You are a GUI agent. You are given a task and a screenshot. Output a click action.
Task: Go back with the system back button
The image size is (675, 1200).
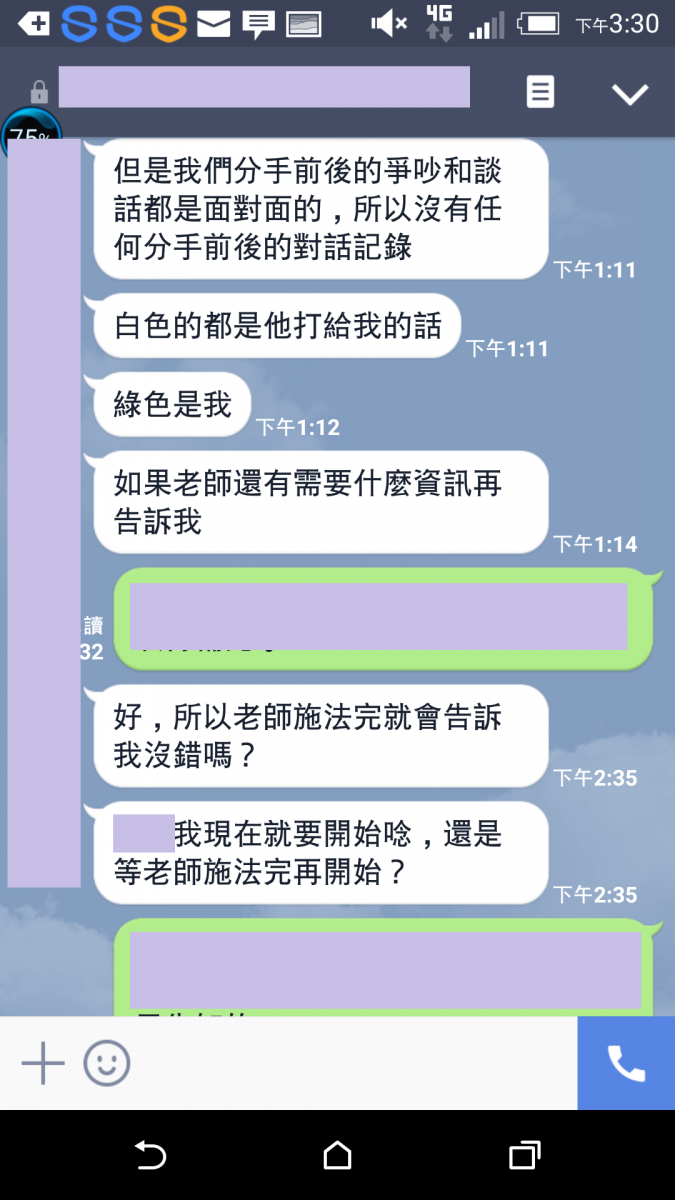(x=150, y=1156)
